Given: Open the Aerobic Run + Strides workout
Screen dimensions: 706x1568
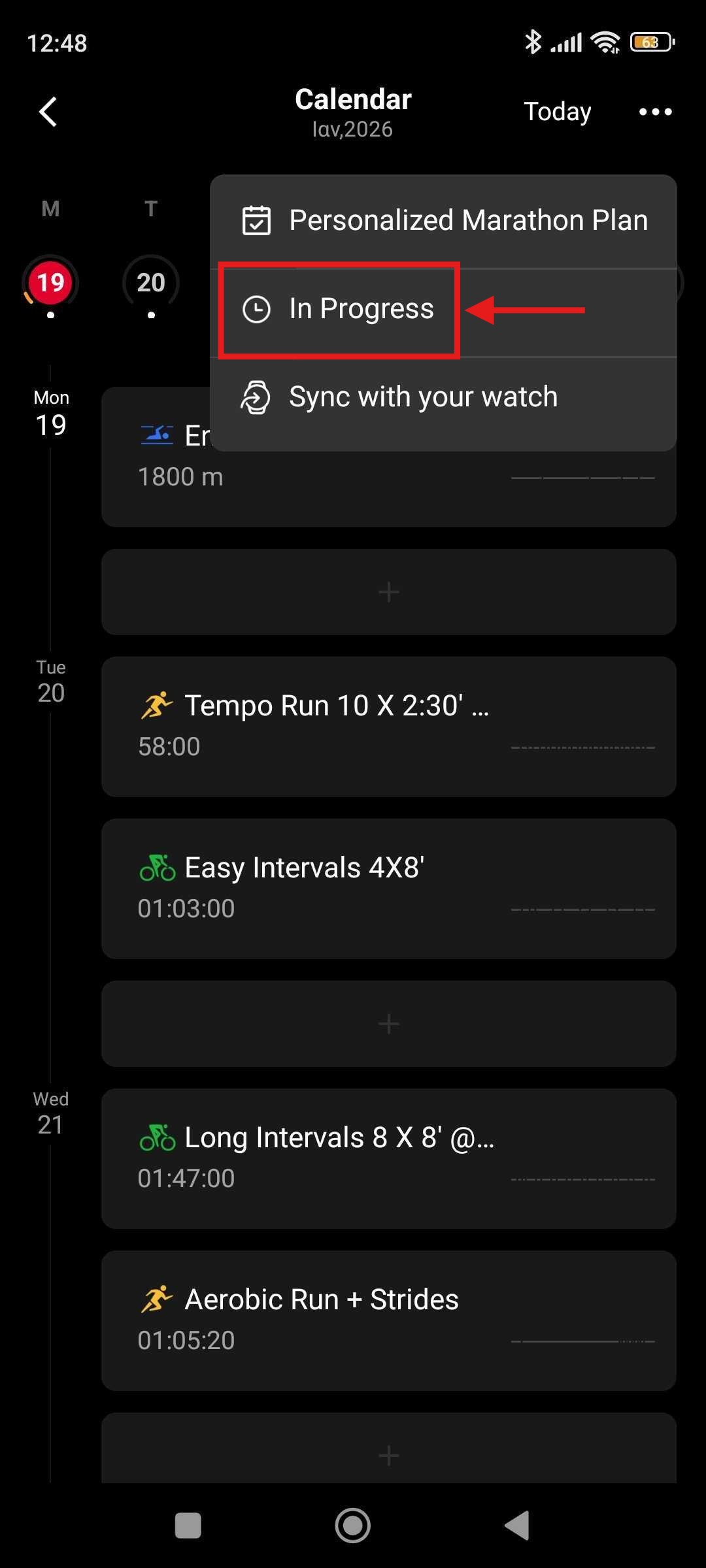Looking at the screenshot, I should (388, 1320).
